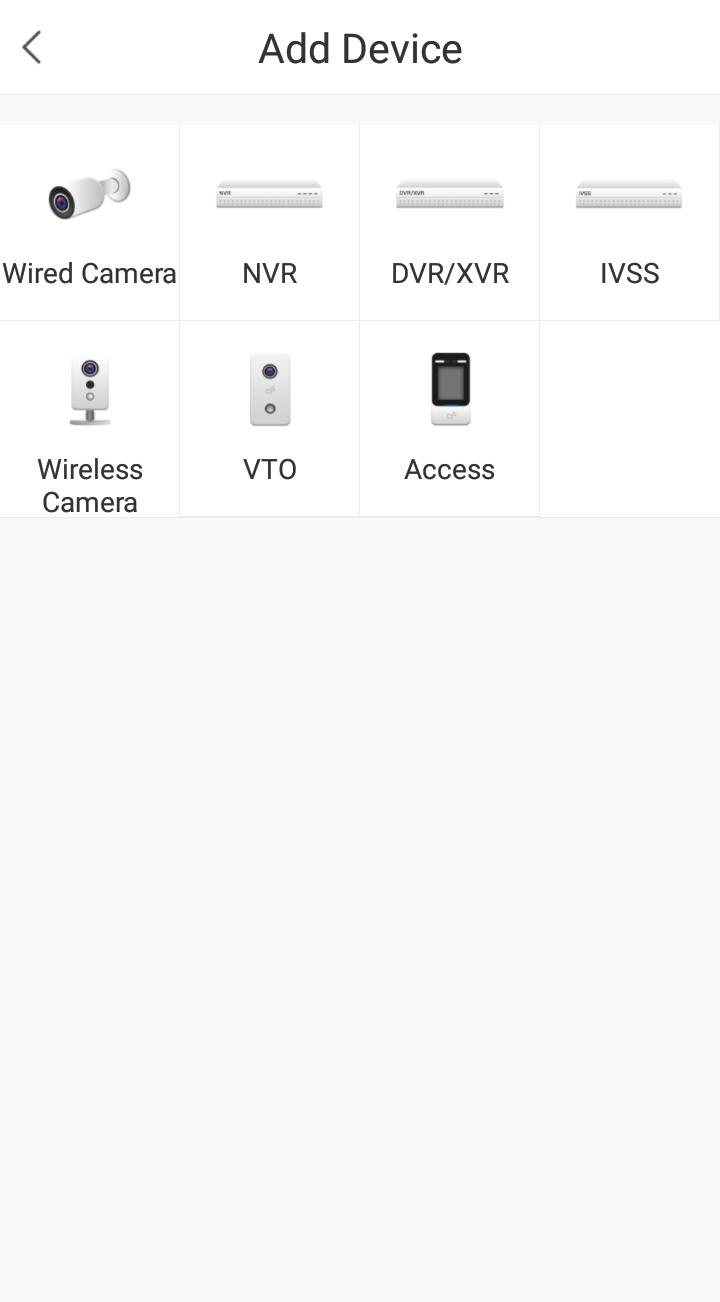The width and height of the screenshot is (720, 1302).
Task: Choose the DVR/XVR device icon
Action: (449, 193)
